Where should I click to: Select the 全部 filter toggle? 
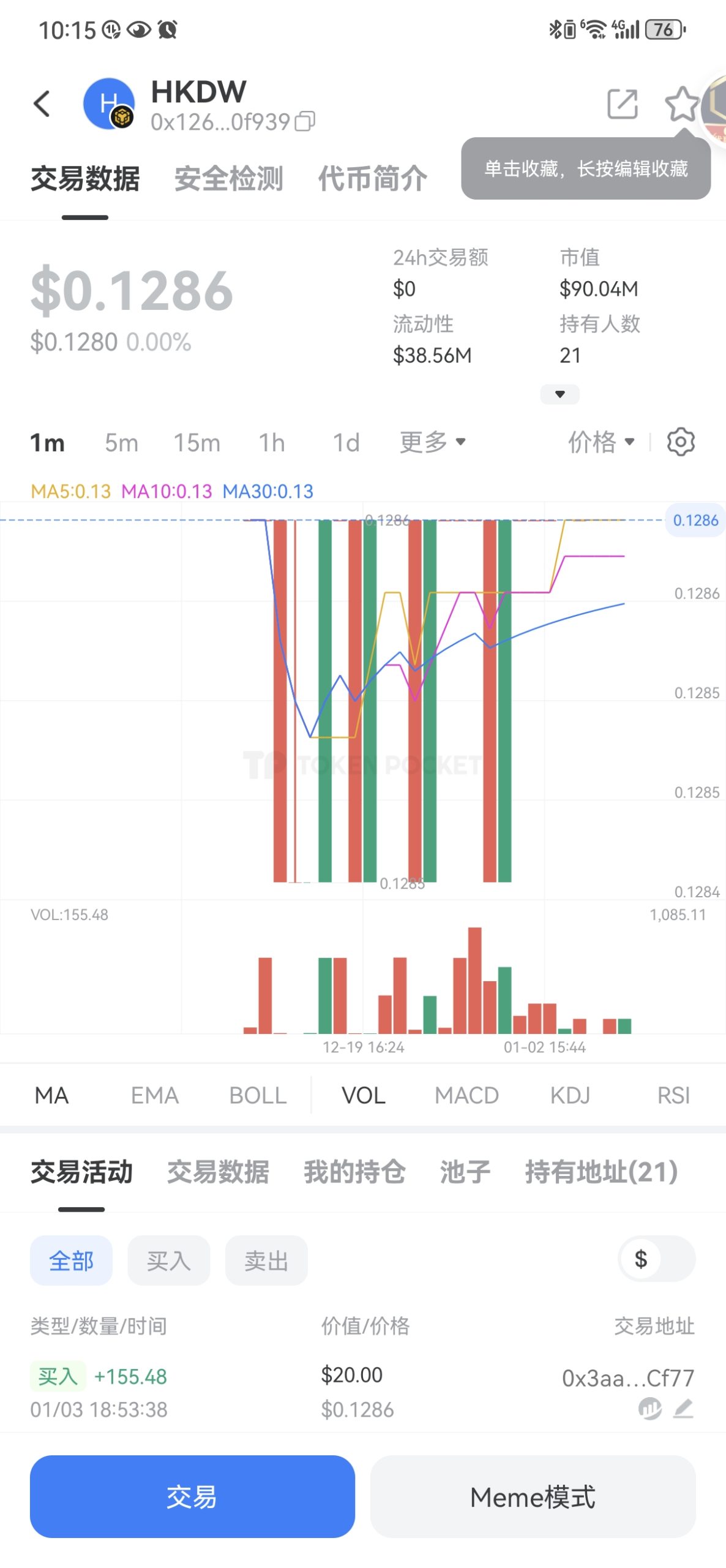(71, 1261)
